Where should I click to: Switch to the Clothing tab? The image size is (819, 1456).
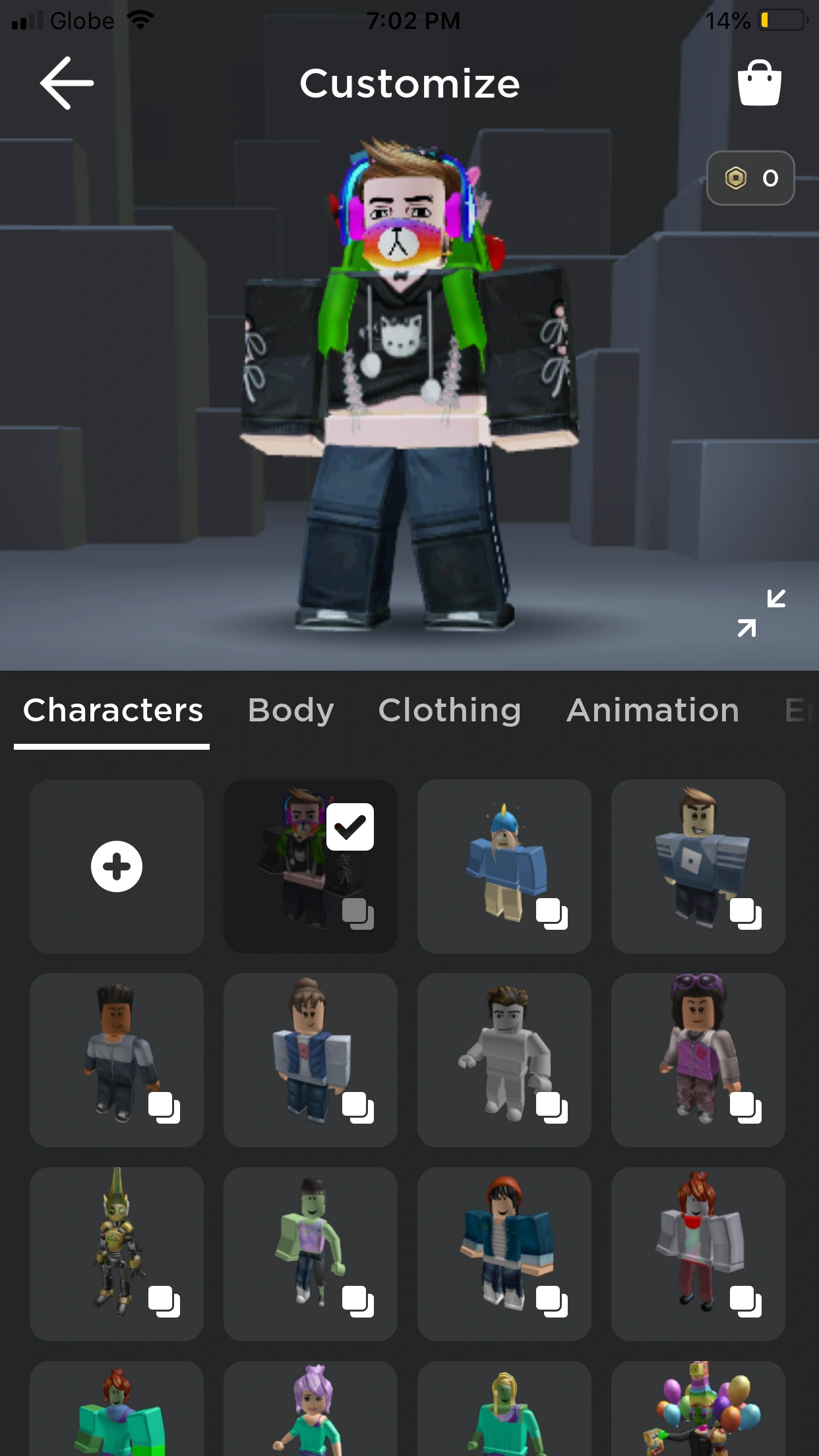click(450, 710)
